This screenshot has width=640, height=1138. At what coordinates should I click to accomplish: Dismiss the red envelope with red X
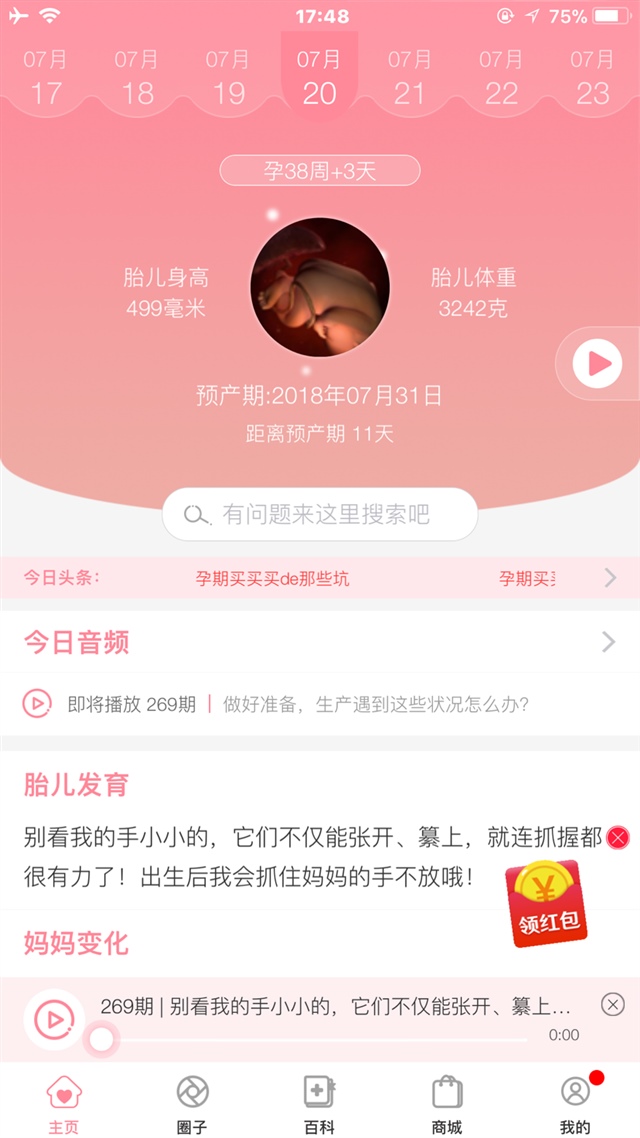coord(619,838)
